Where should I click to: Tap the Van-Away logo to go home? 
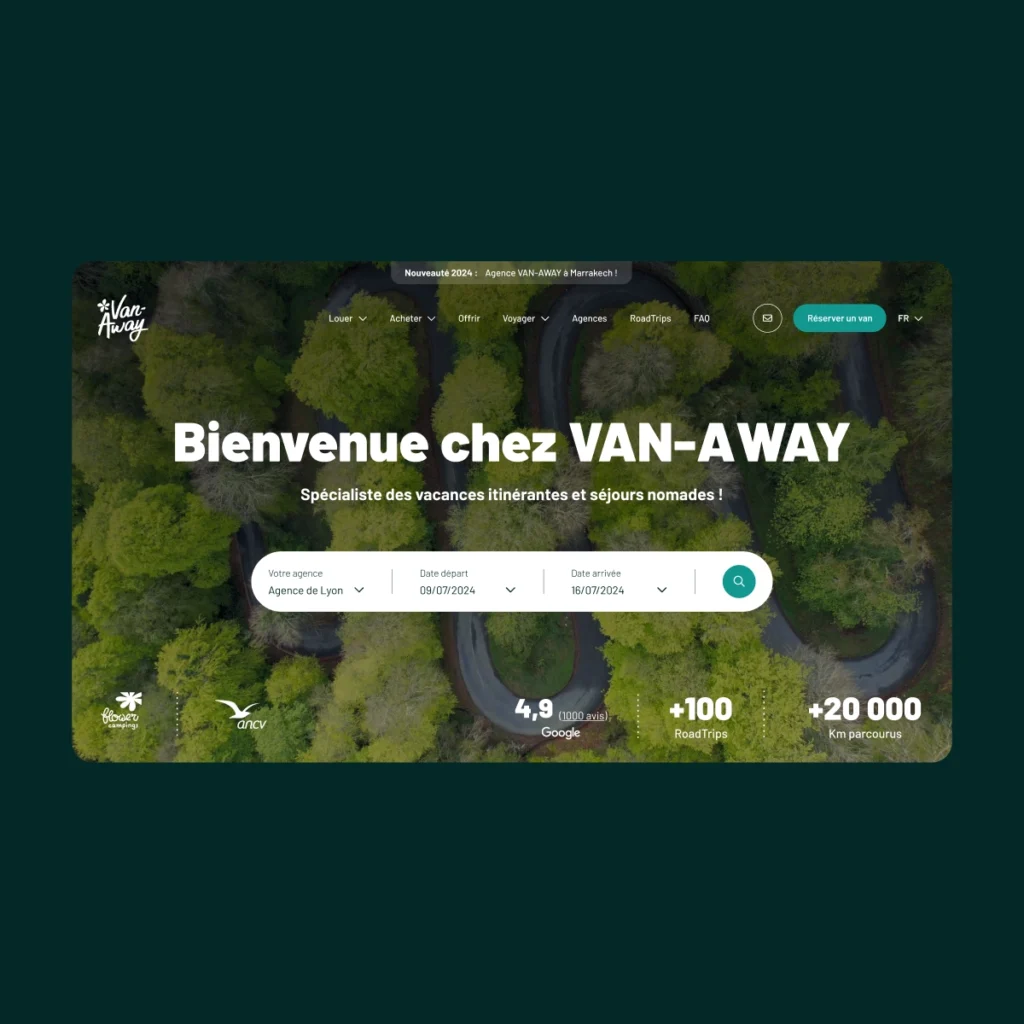[123, 318]
